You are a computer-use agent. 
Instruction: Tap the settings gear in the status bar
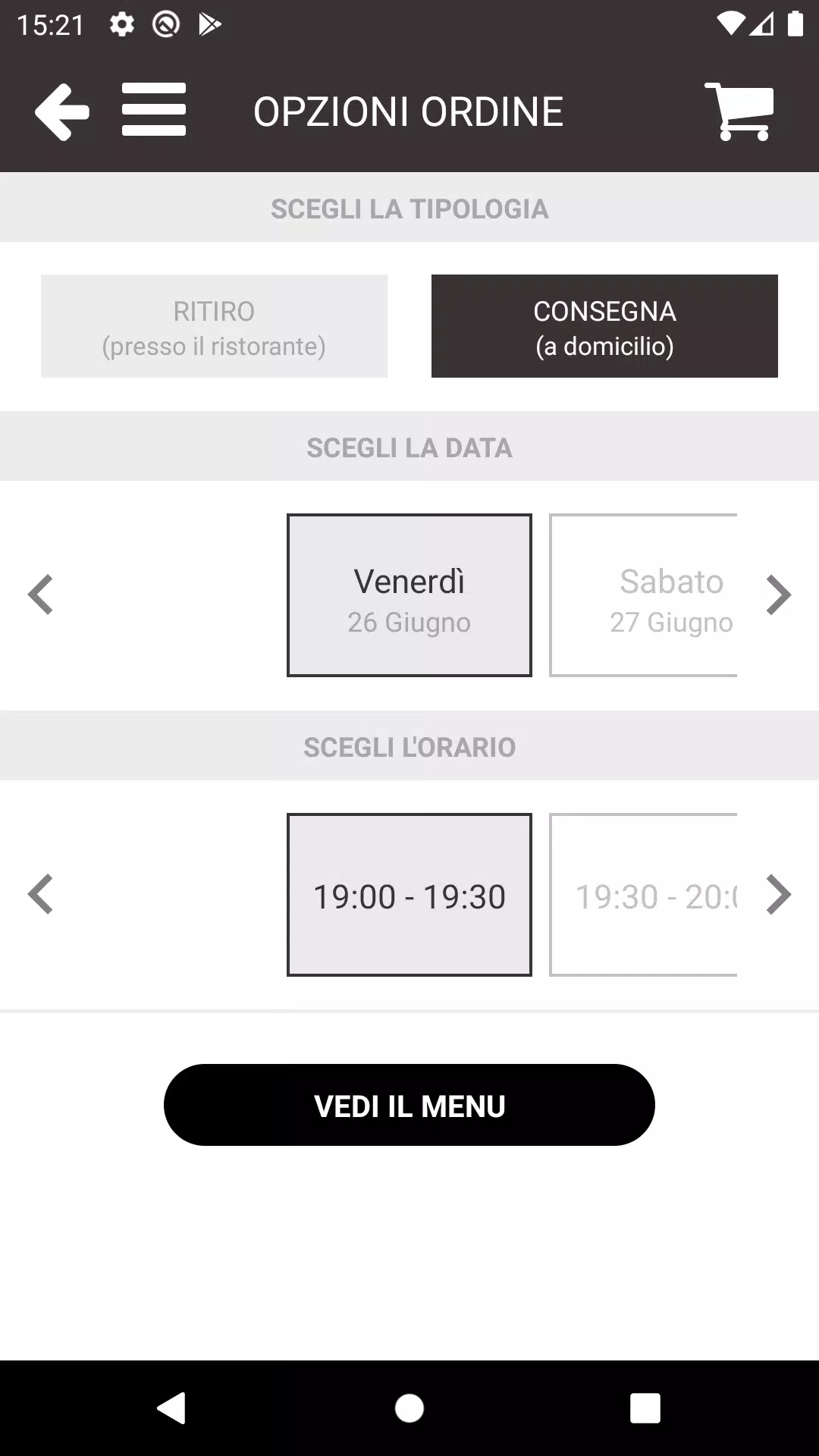(x=121, y=24)
